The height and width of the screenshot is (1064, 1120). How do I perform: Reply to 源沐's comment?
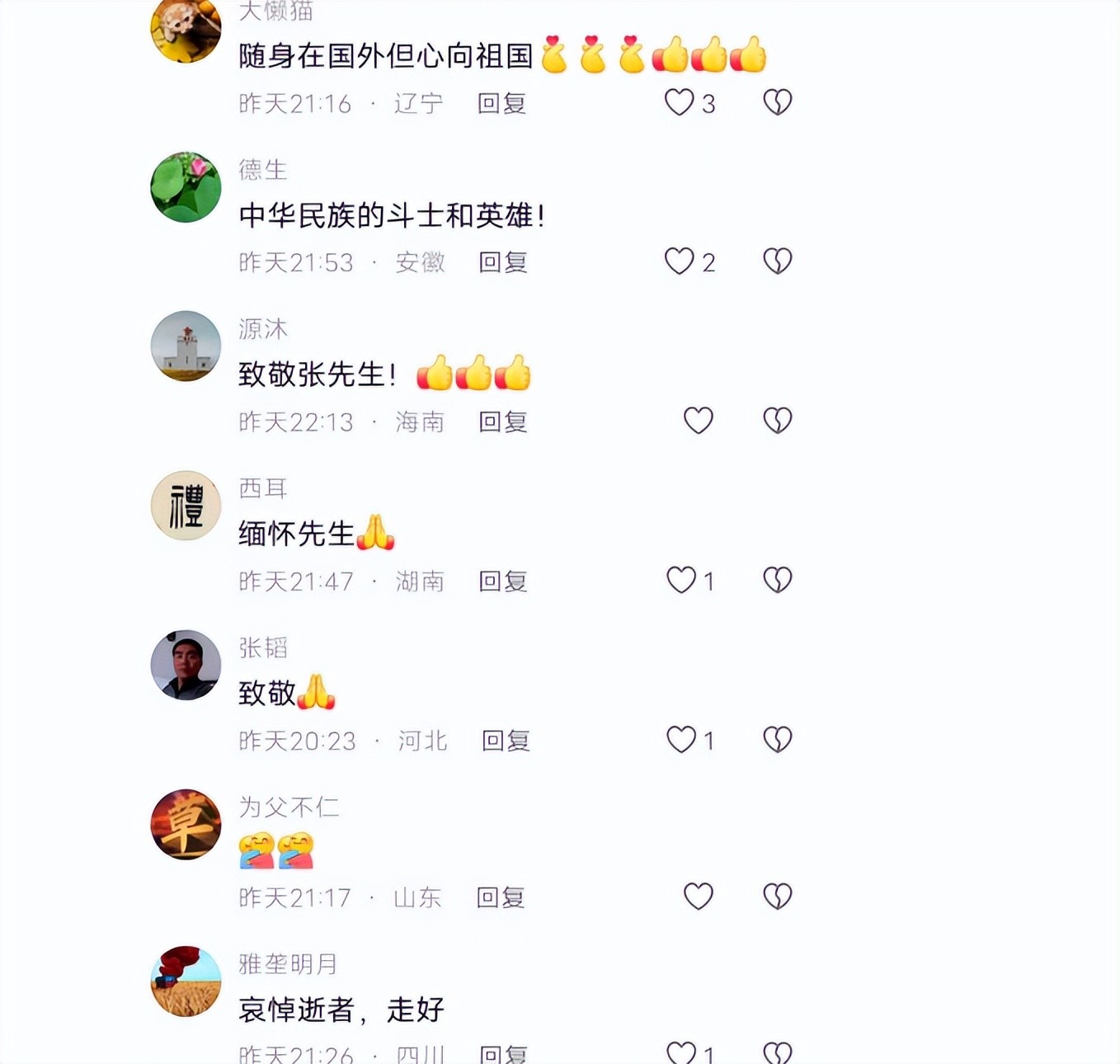pos(502,421)
